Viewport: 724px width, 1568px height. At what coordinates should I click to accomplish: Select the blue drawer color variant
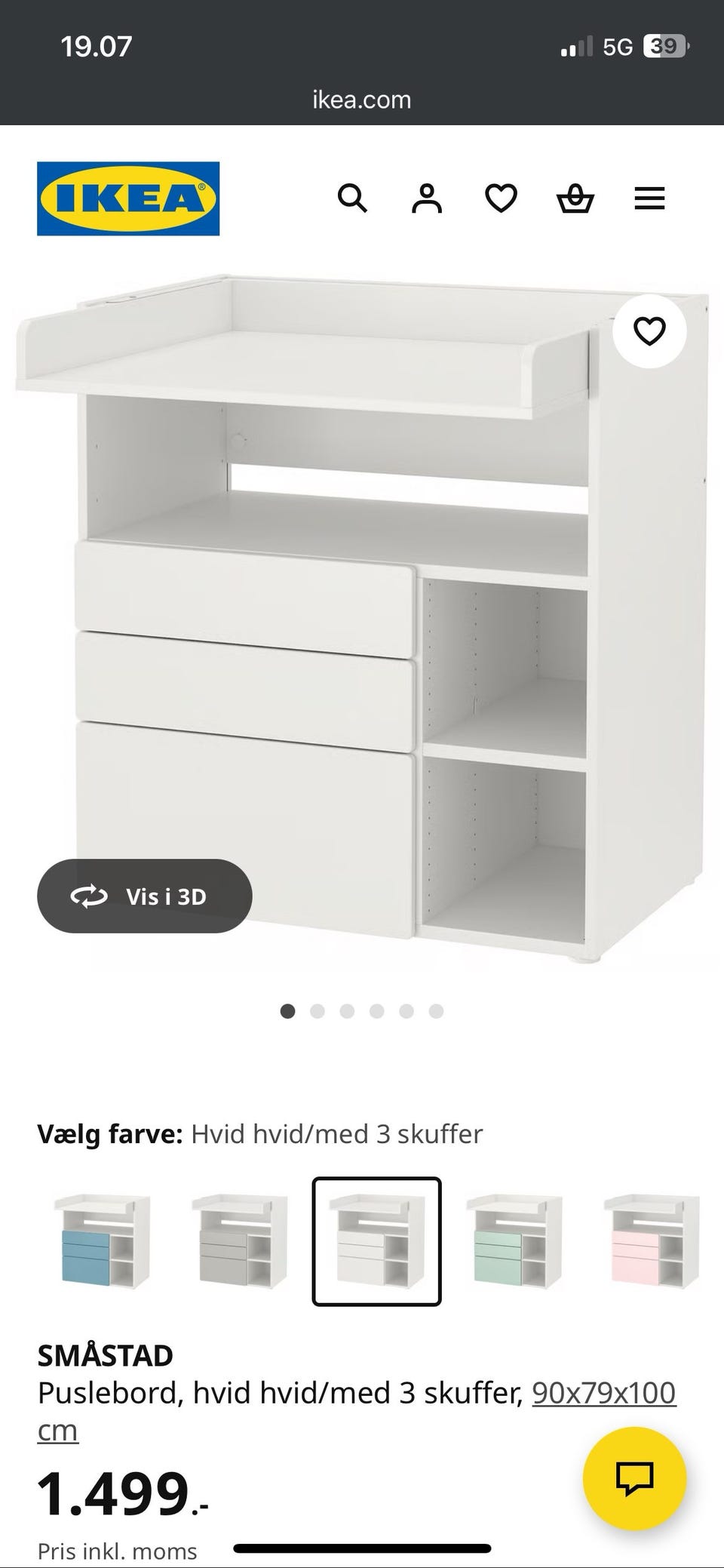103,1241
